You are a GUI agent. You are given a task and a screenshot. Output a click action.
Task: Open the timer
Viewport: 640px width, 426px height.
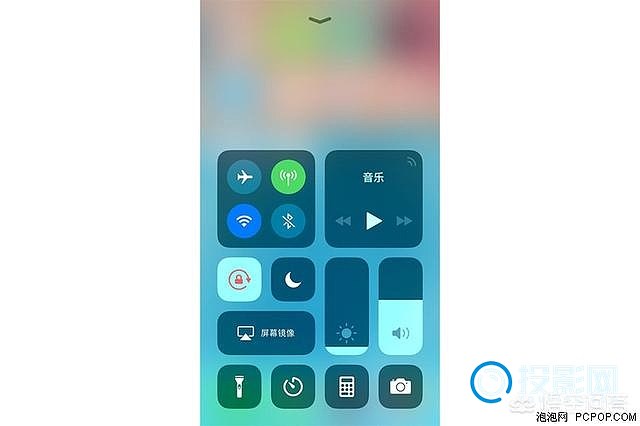coord(293,387)
